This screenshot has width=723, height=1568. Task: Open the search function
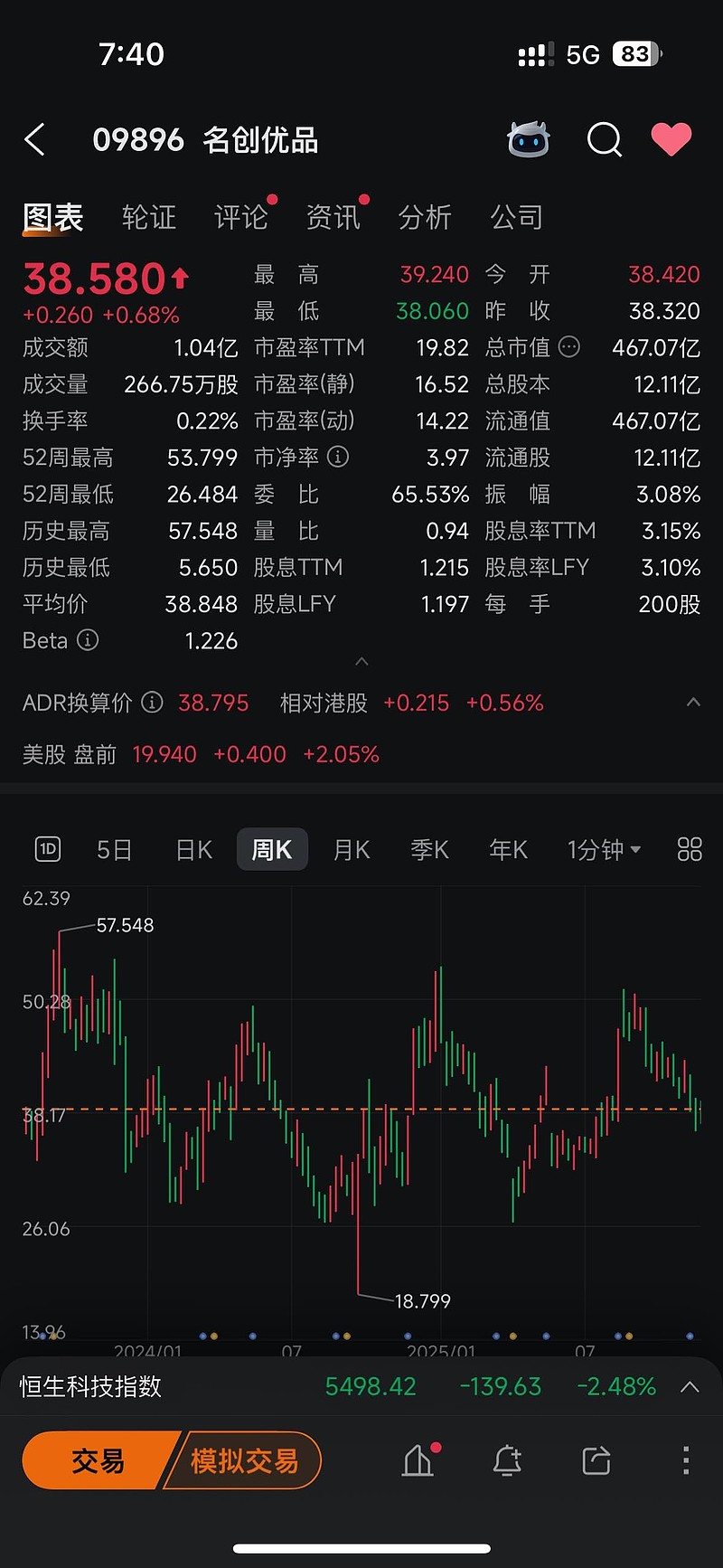[604, 140]
